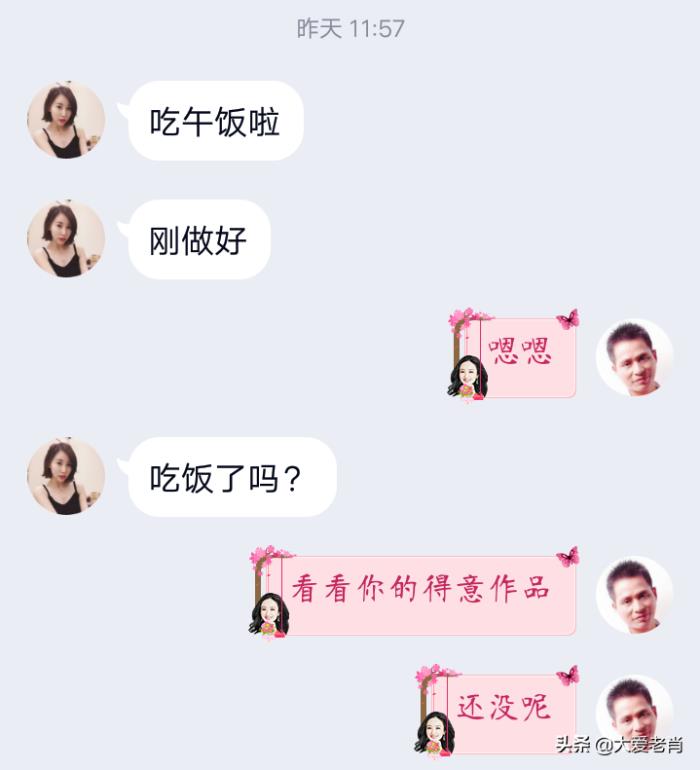Open sender's avatar beside "吃午饭啦"
Screen dimensions: 700x770
point(66,120)
